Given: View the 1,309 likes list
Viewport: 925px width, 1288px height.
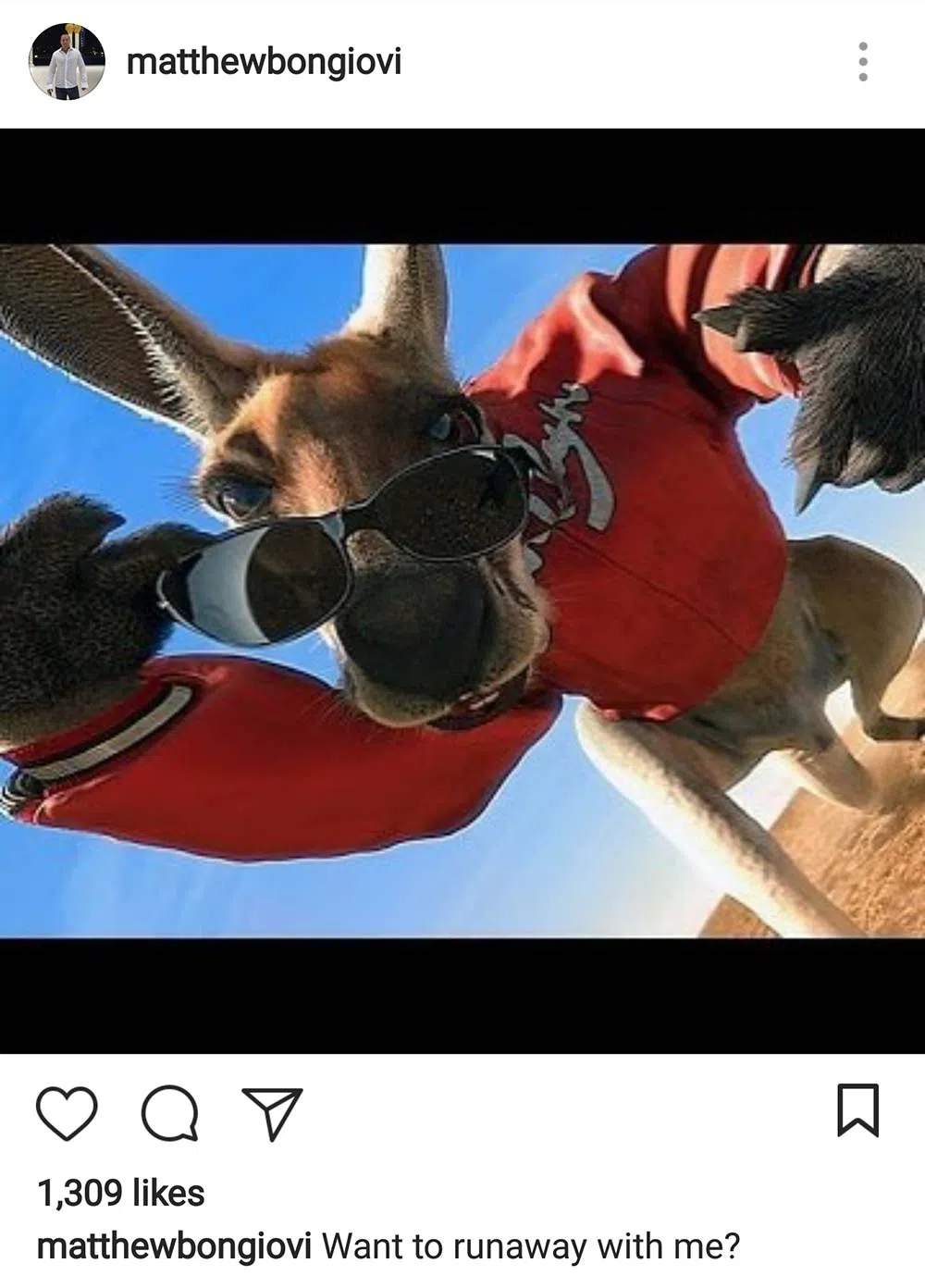Looking at the screenshot, I should pos(120,1193).
